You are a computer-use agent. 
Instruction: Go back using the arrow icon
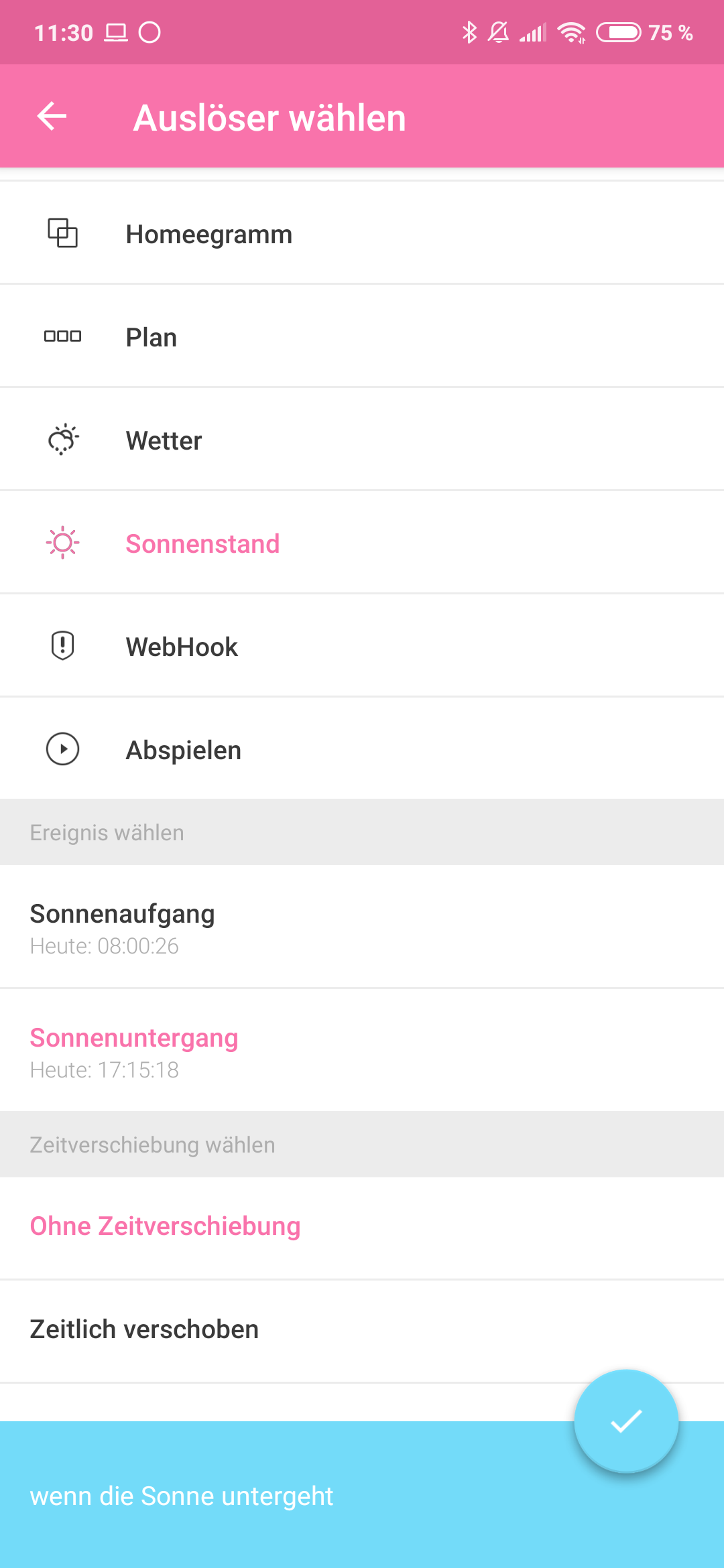click(x=52, y=117)
